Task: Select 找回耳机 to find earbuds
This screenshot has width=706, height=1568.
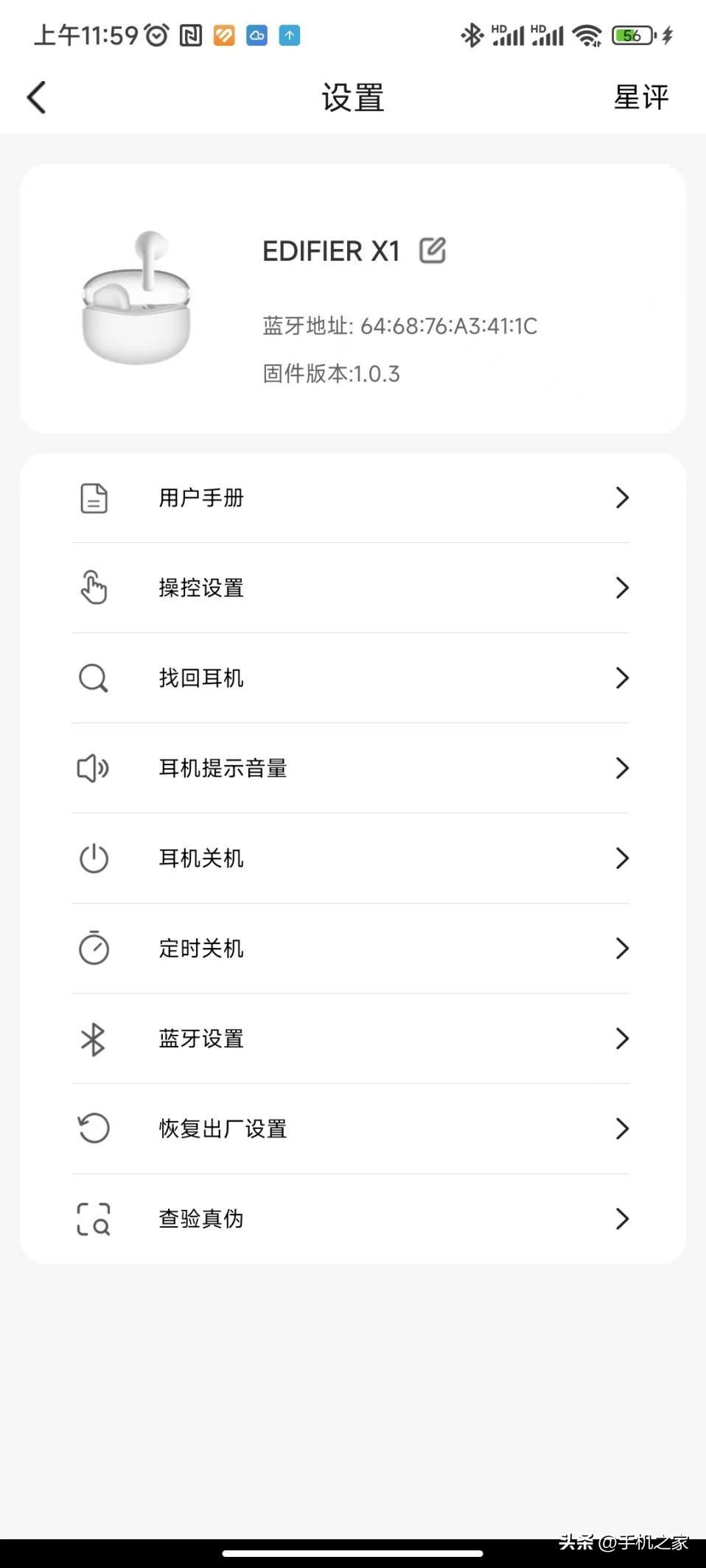Action: 353,678
